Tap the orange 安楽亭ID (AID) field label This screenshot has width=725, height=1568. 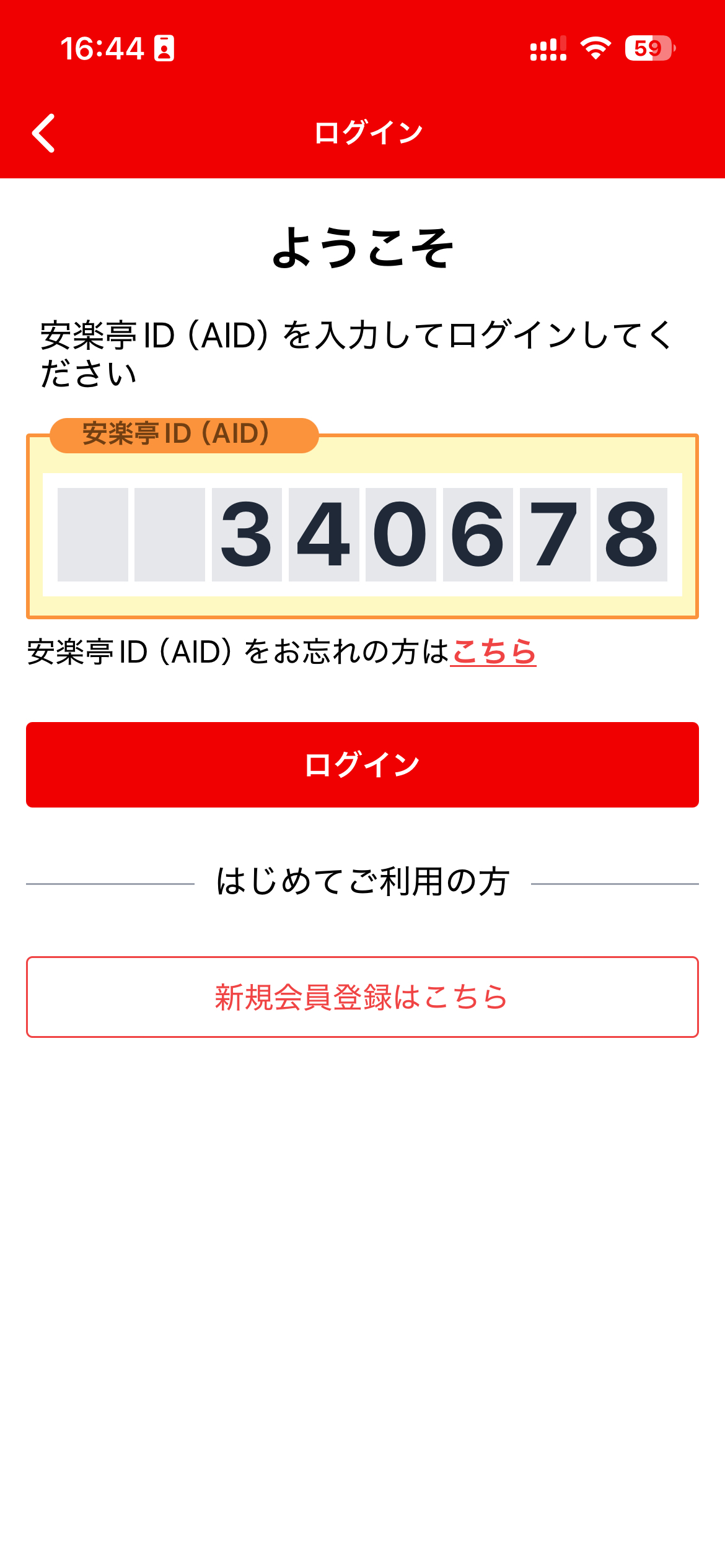[185, 433]
